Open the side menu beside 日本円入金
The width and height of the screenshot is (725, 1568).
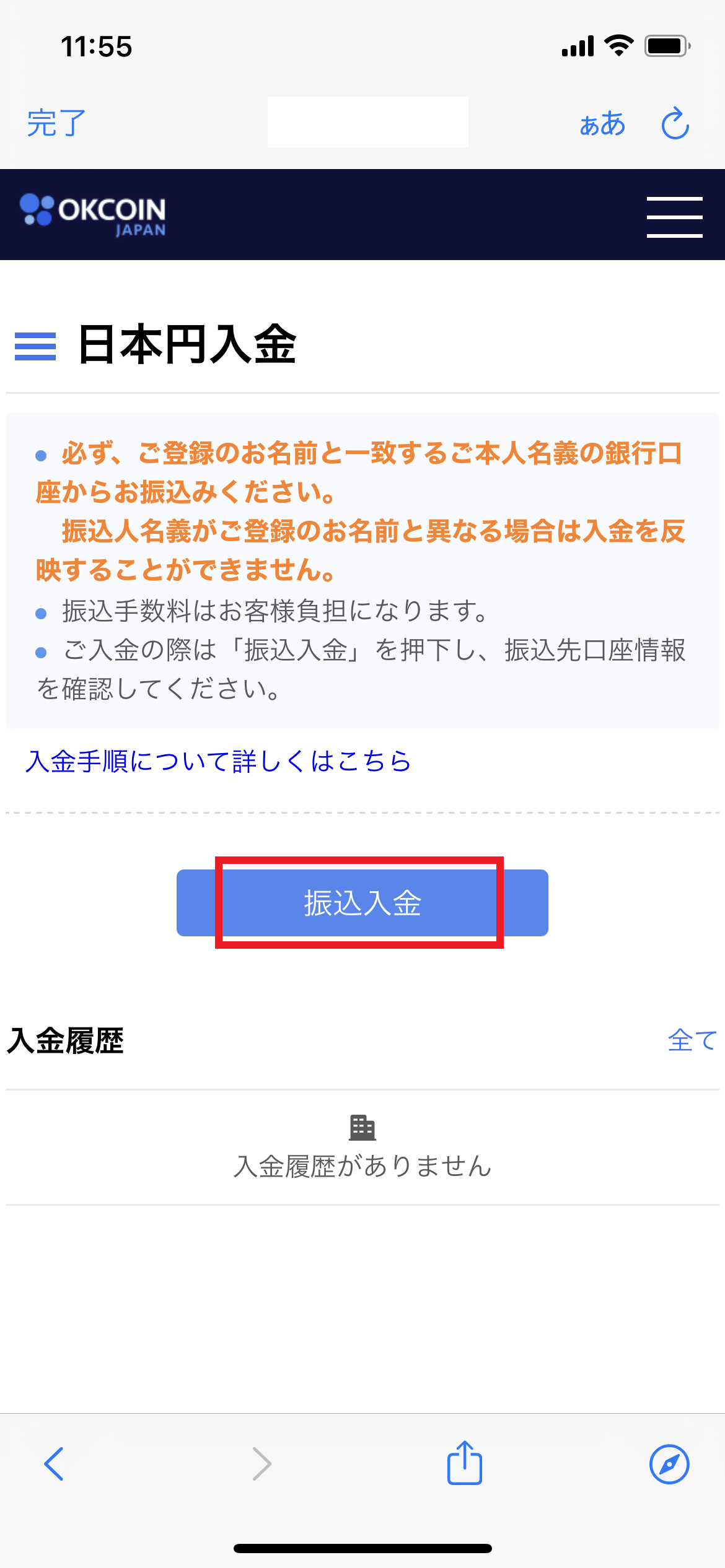pos(35,346)
